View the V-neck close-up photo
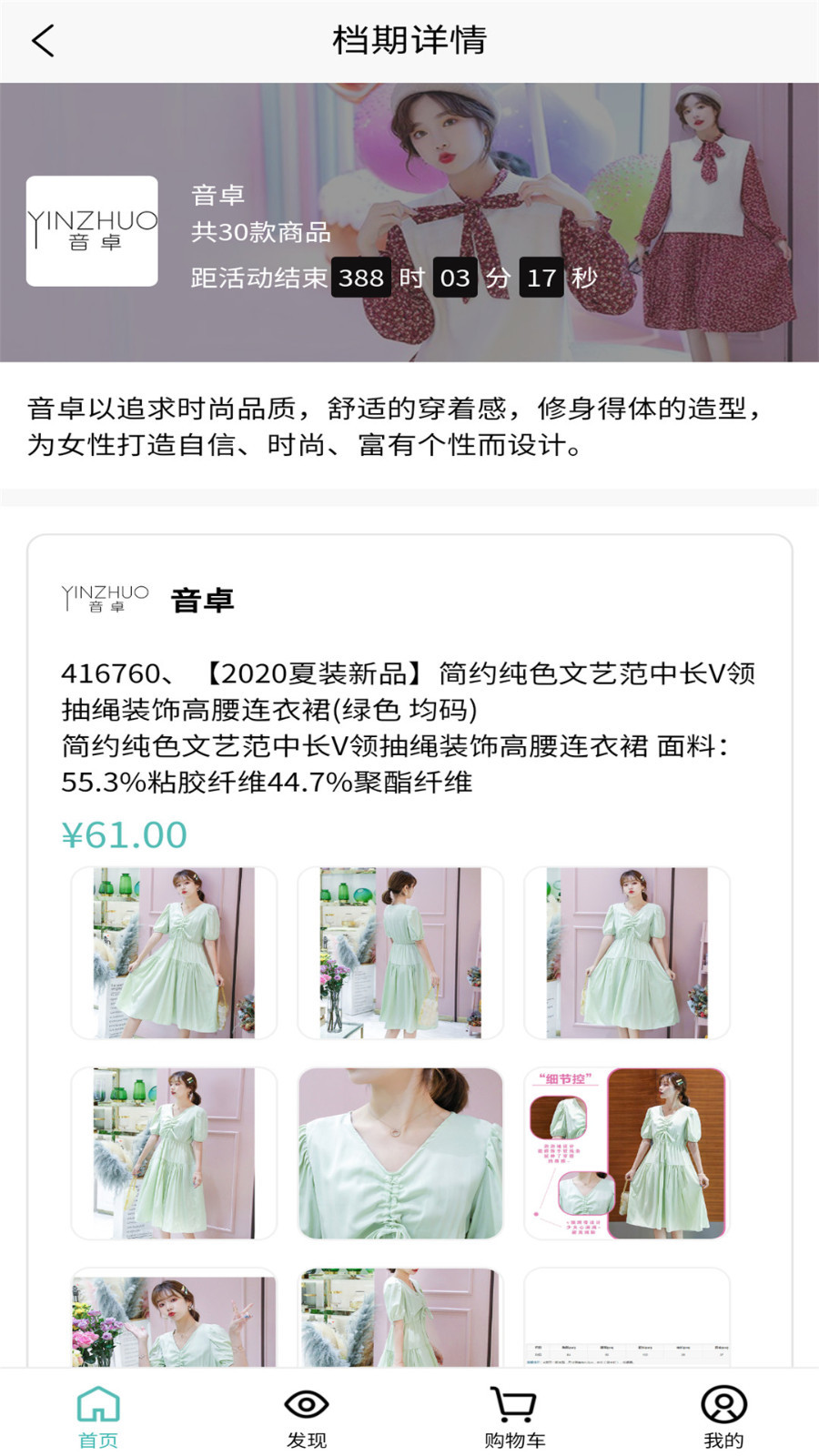Screen dimensions: 819x1456 (400, 1153)
